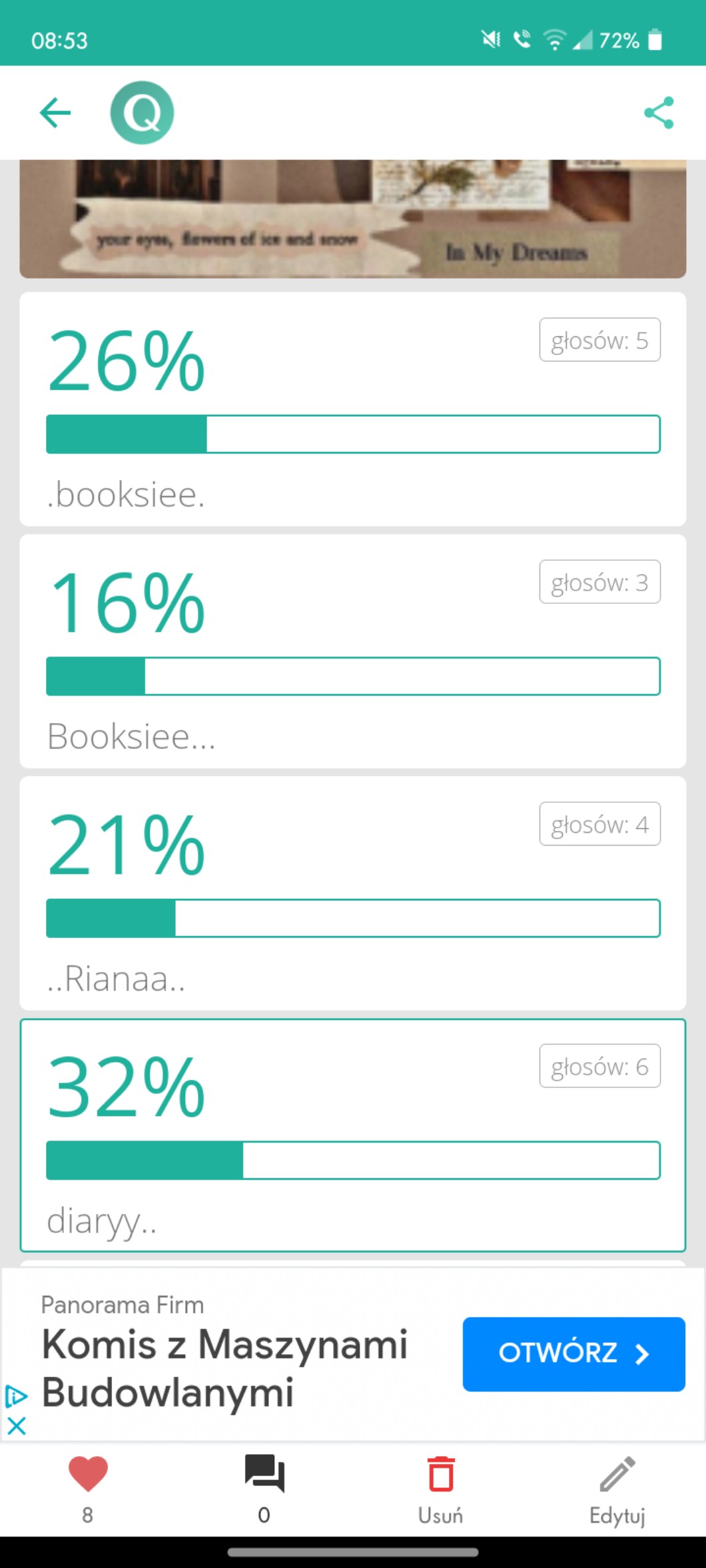This screenshot has width=706, height=1568.
Task: Select the ..Rianaa.. poll option
Action: pyautogui.click(x=352, y=893)
